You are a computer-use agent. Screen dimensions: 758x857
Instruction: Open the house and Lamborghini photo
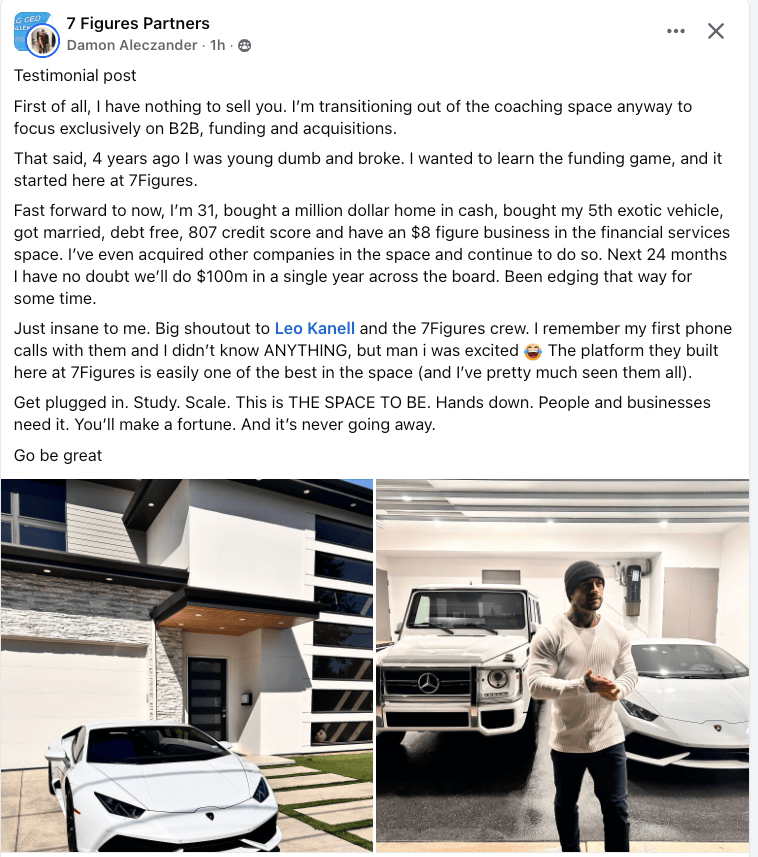point(187,665)
